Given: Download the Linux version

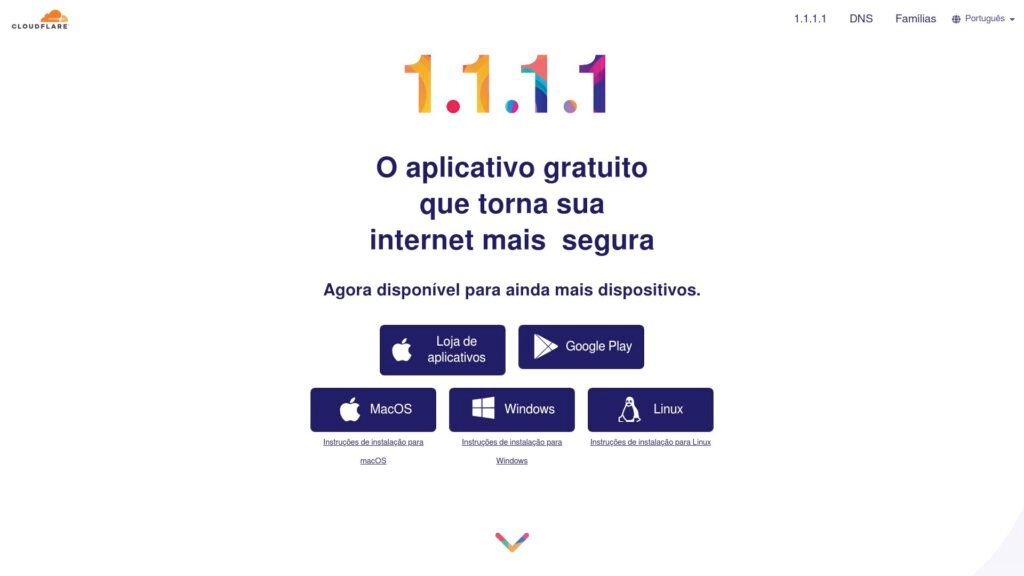Looking at the screenshot, I should [650, 409].
